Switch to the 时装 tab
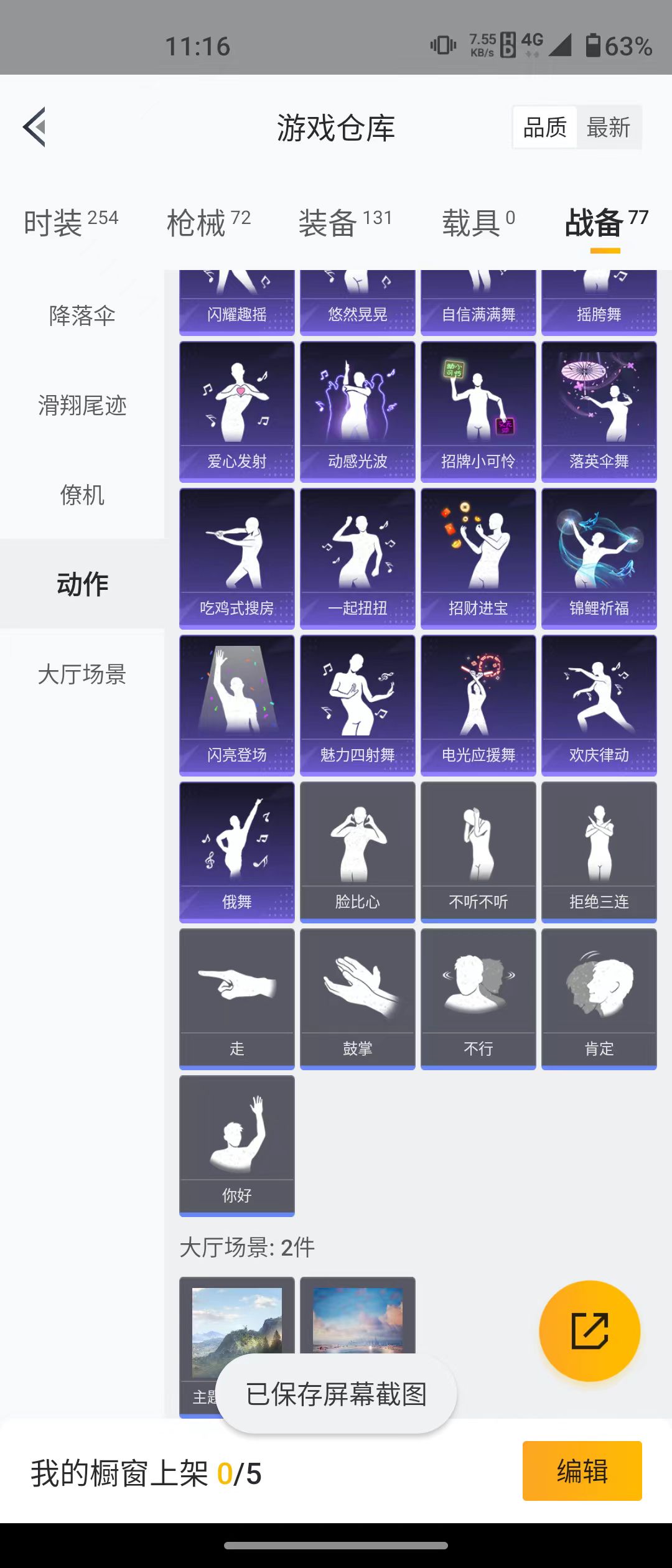 coord(70,222)
